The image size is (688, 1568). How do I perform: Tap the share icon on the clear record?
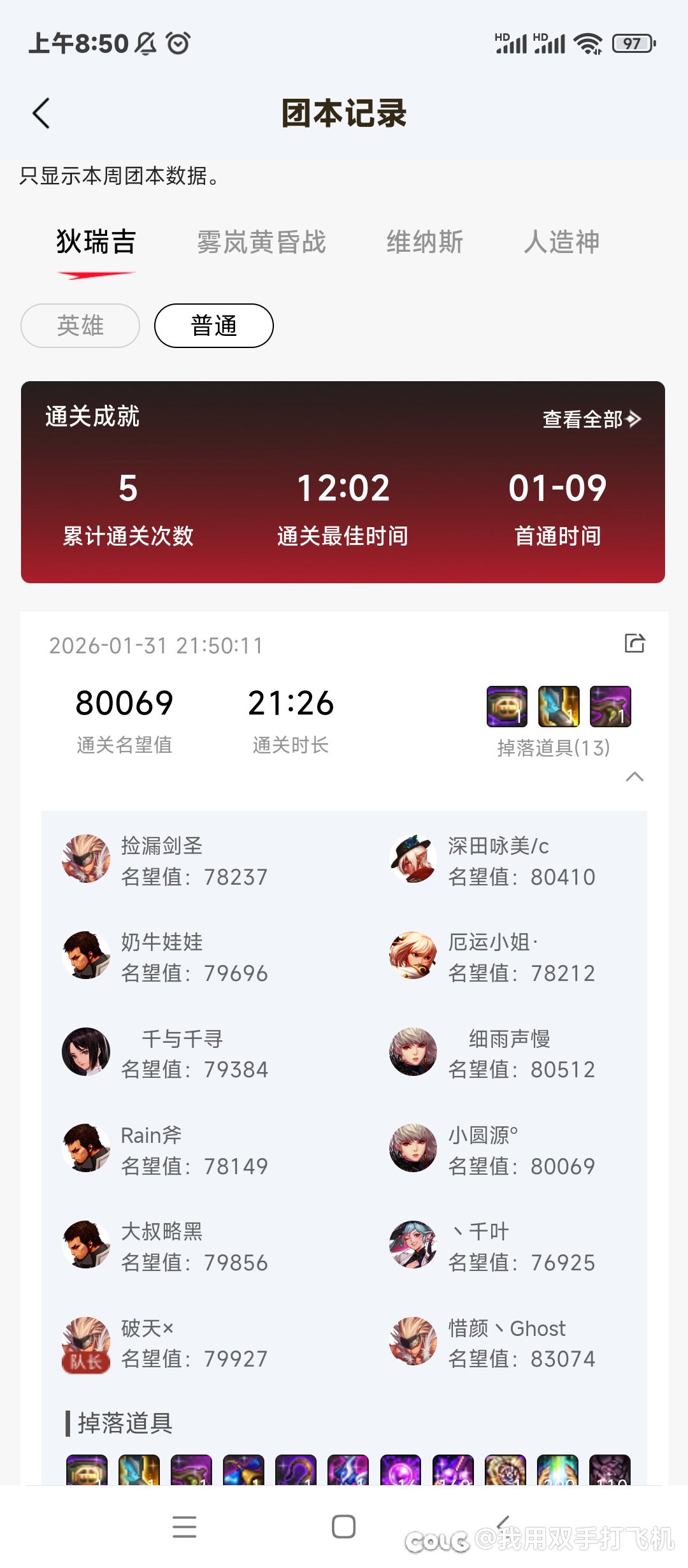tap(635, 644)
